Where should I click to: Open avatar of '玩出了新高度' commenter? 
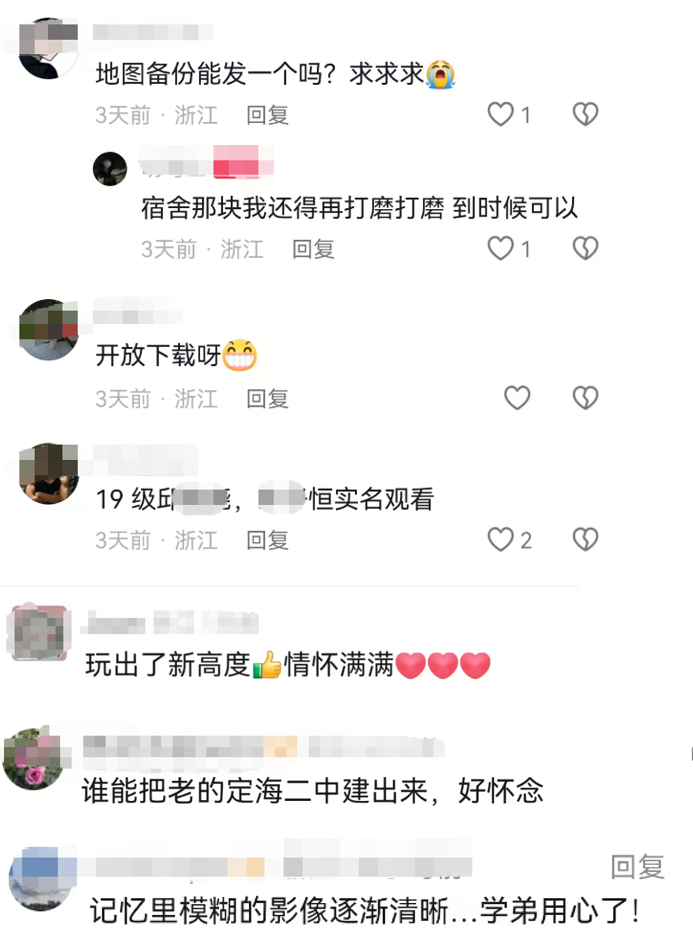[38, 634]
